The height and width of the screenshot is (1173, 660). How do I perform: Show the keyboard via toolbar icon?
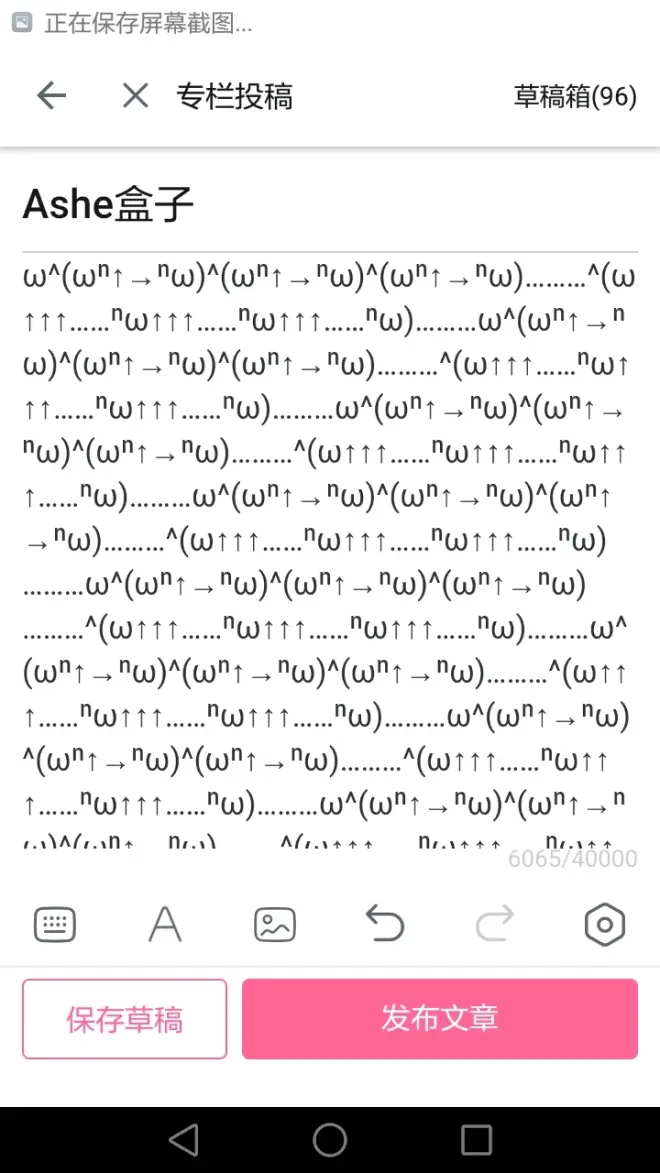point(55,925)
